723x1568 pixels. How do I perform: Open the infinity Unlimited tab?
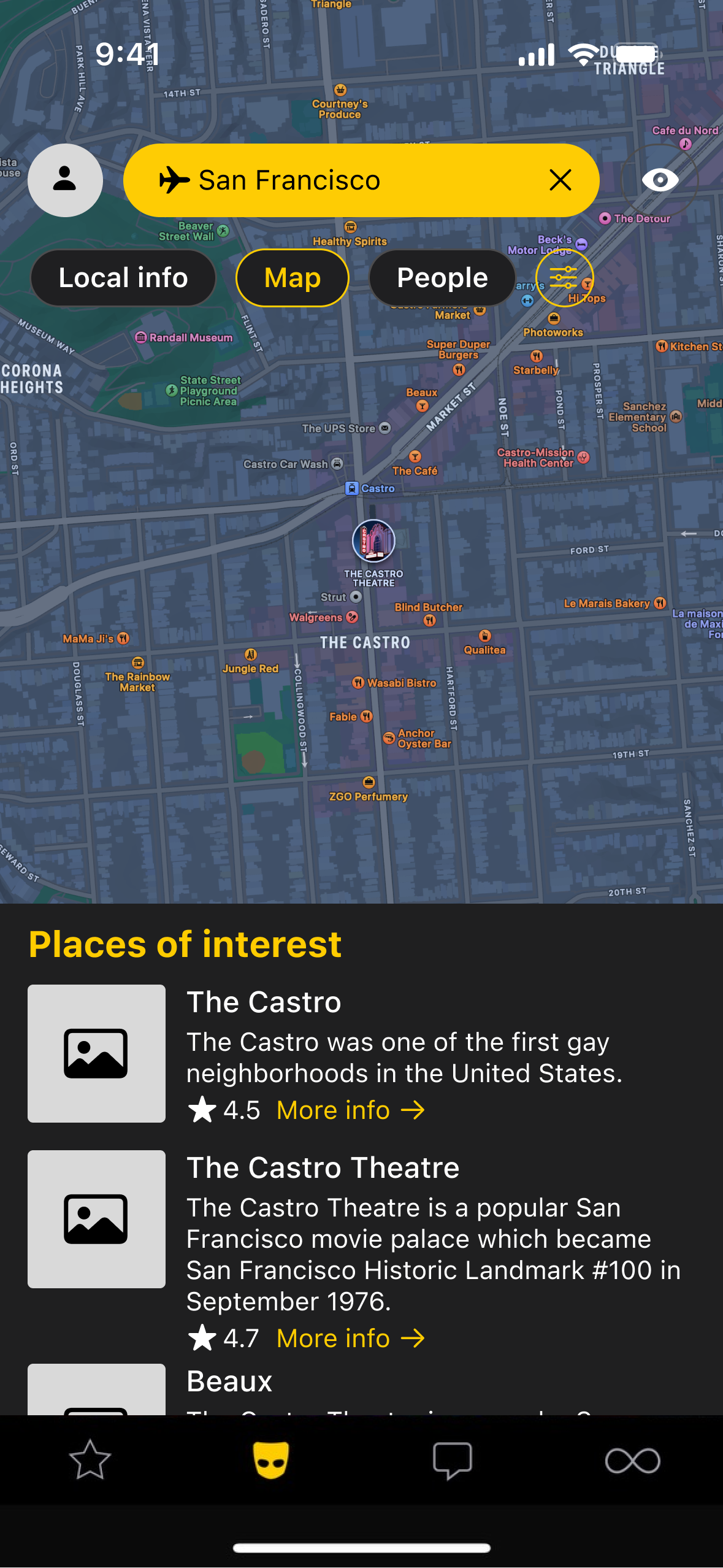[x=632, y=1460]
